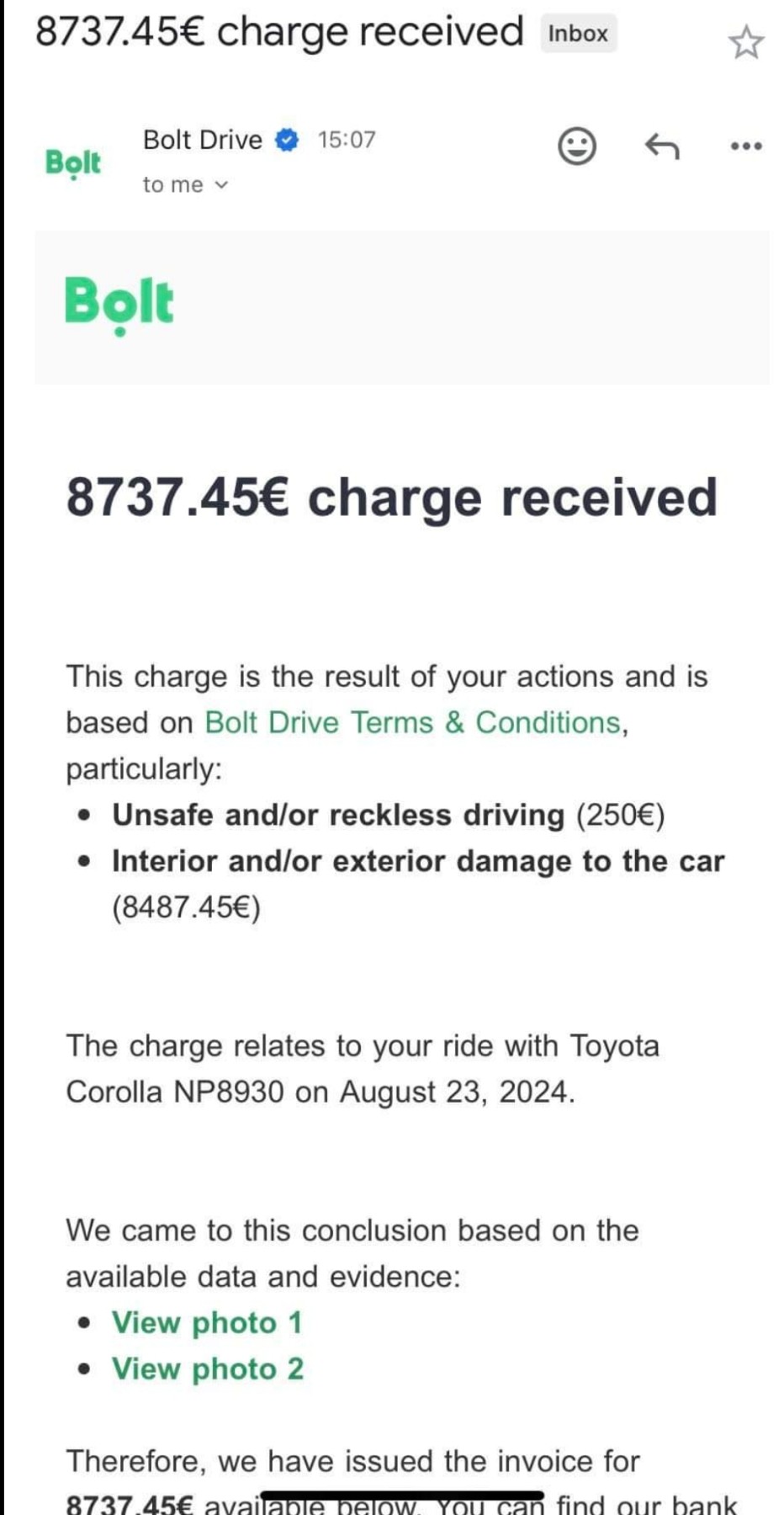
Task: Open the Bolt Drive Terms & Conditions link
Action: pyautogui.click(x=414, y=723)
